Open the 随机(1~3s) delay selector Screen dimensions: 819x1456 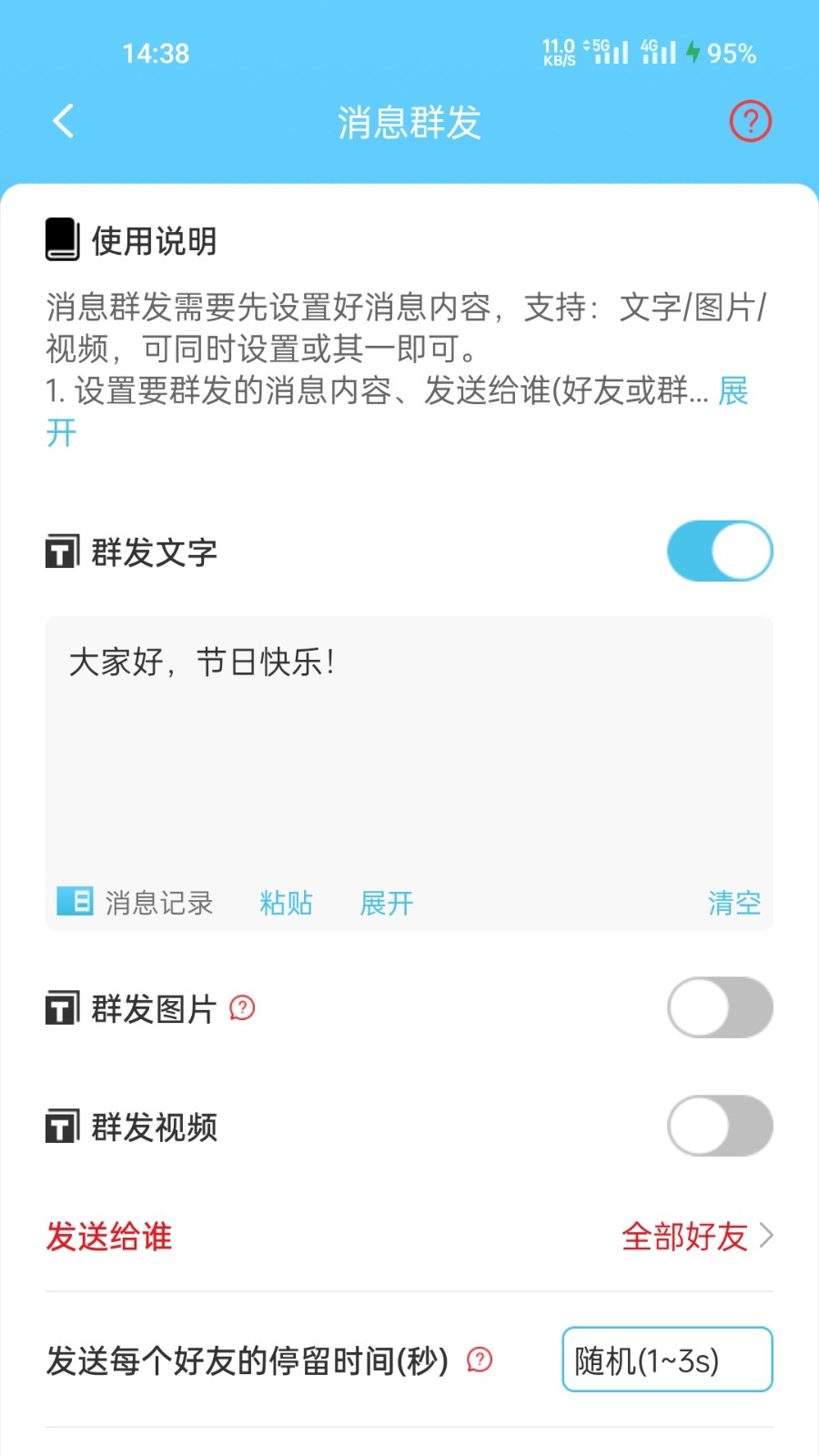[x=667, y=1360]
